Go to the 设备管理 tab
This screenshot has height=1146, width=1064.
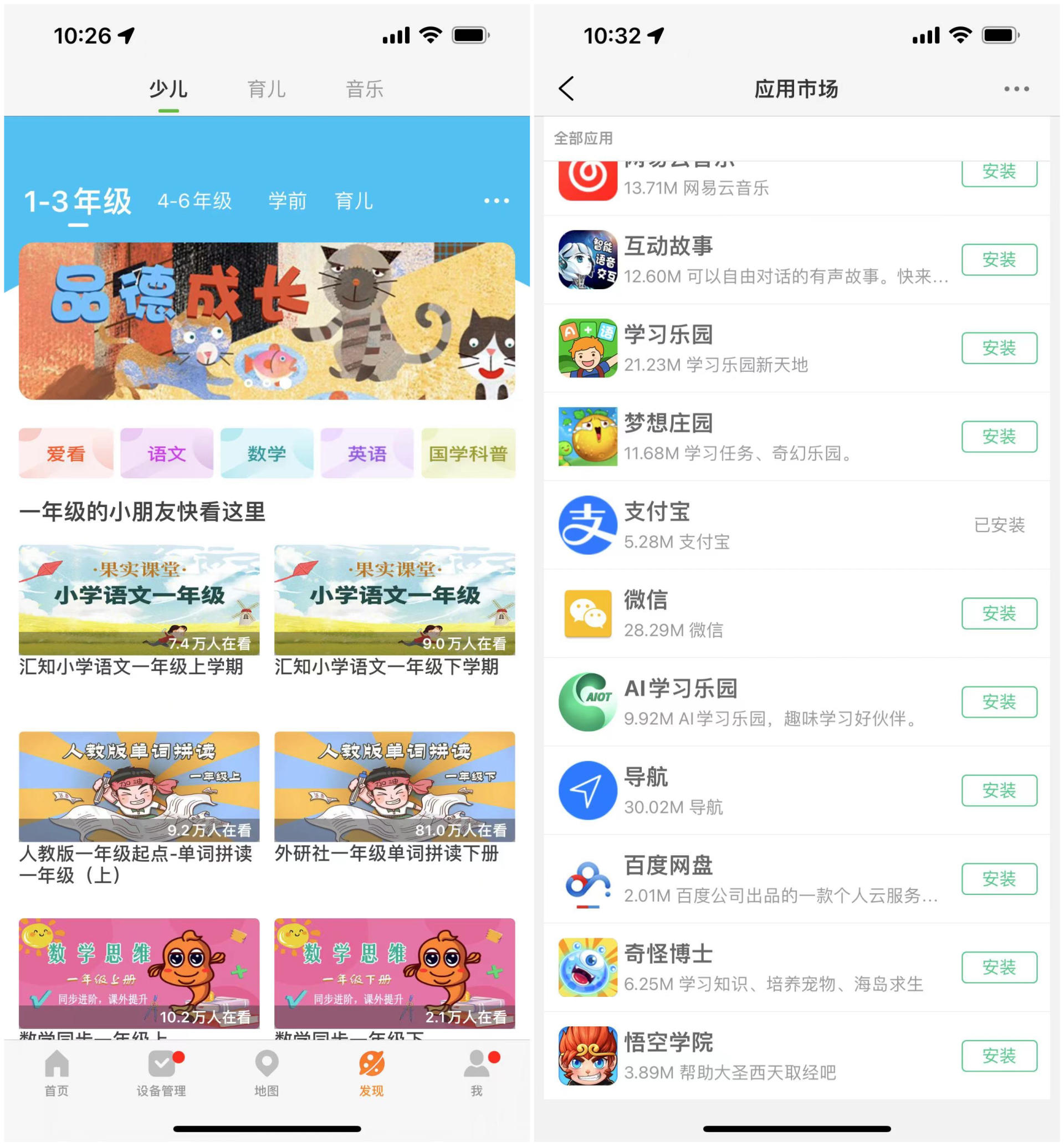point(162,1073)
